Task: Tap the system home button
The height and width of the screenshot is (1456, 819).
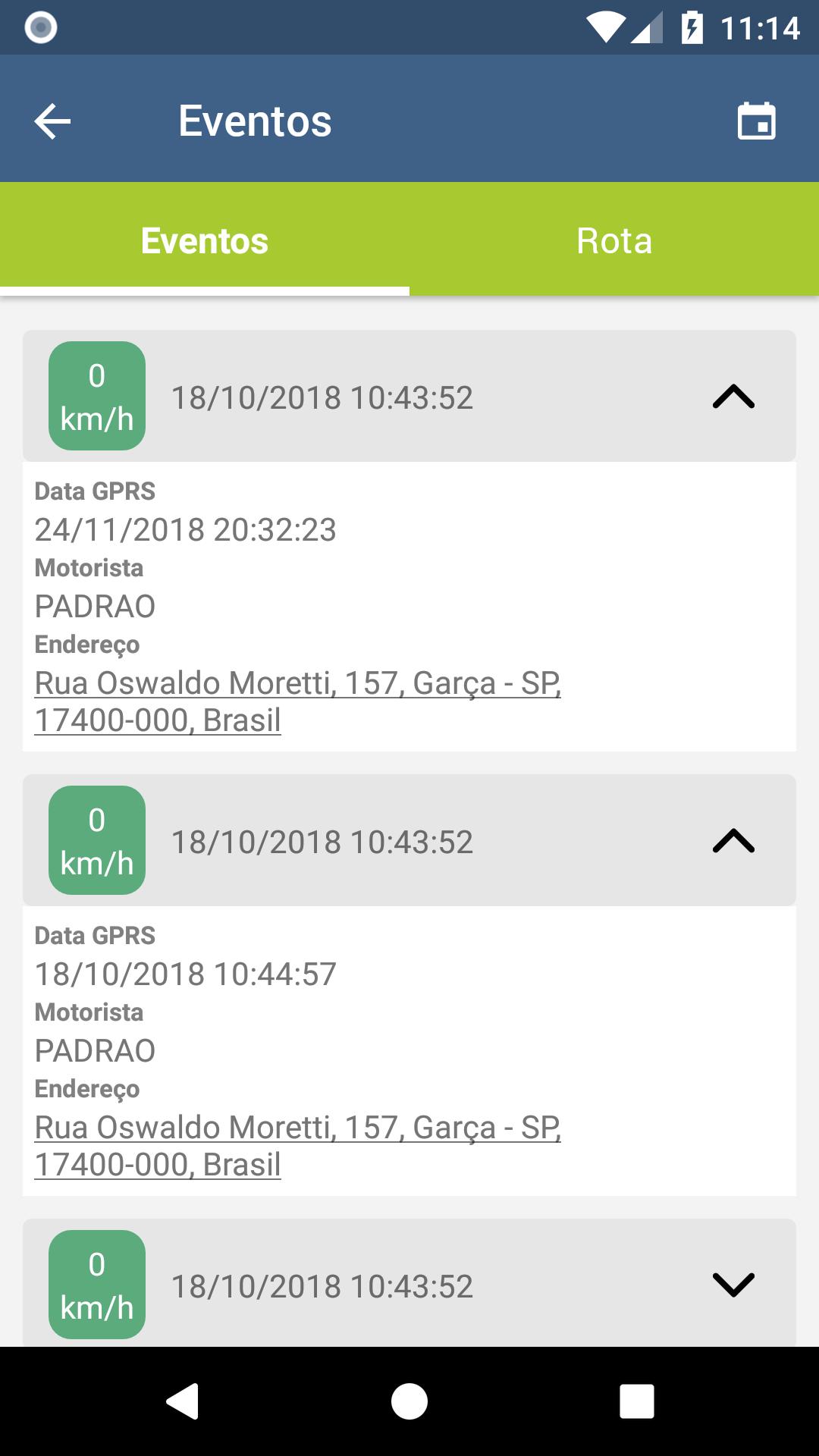Action: (x=409, y=1401)
